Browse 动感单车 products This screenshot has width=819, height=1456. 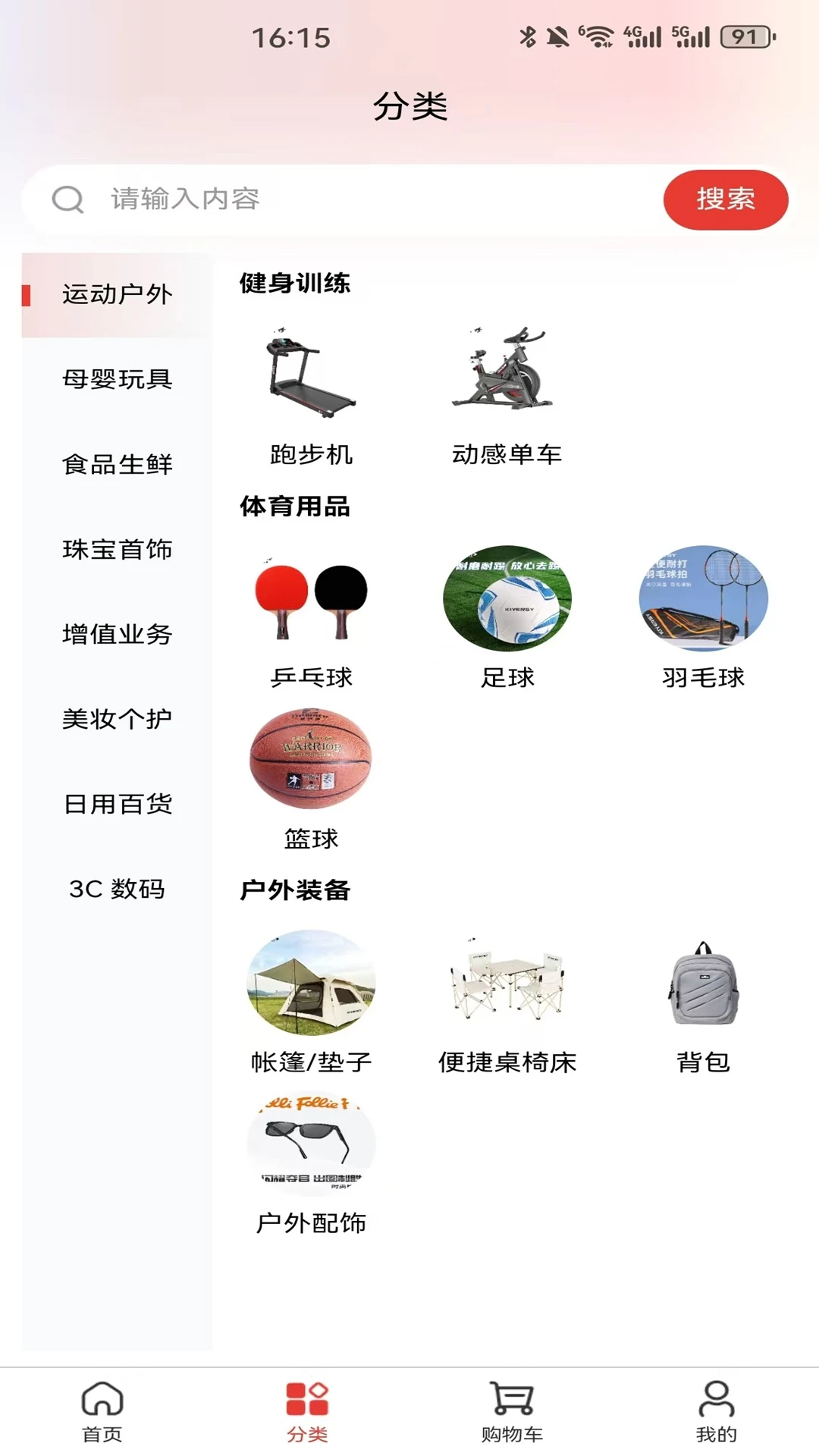pos(507,395)
